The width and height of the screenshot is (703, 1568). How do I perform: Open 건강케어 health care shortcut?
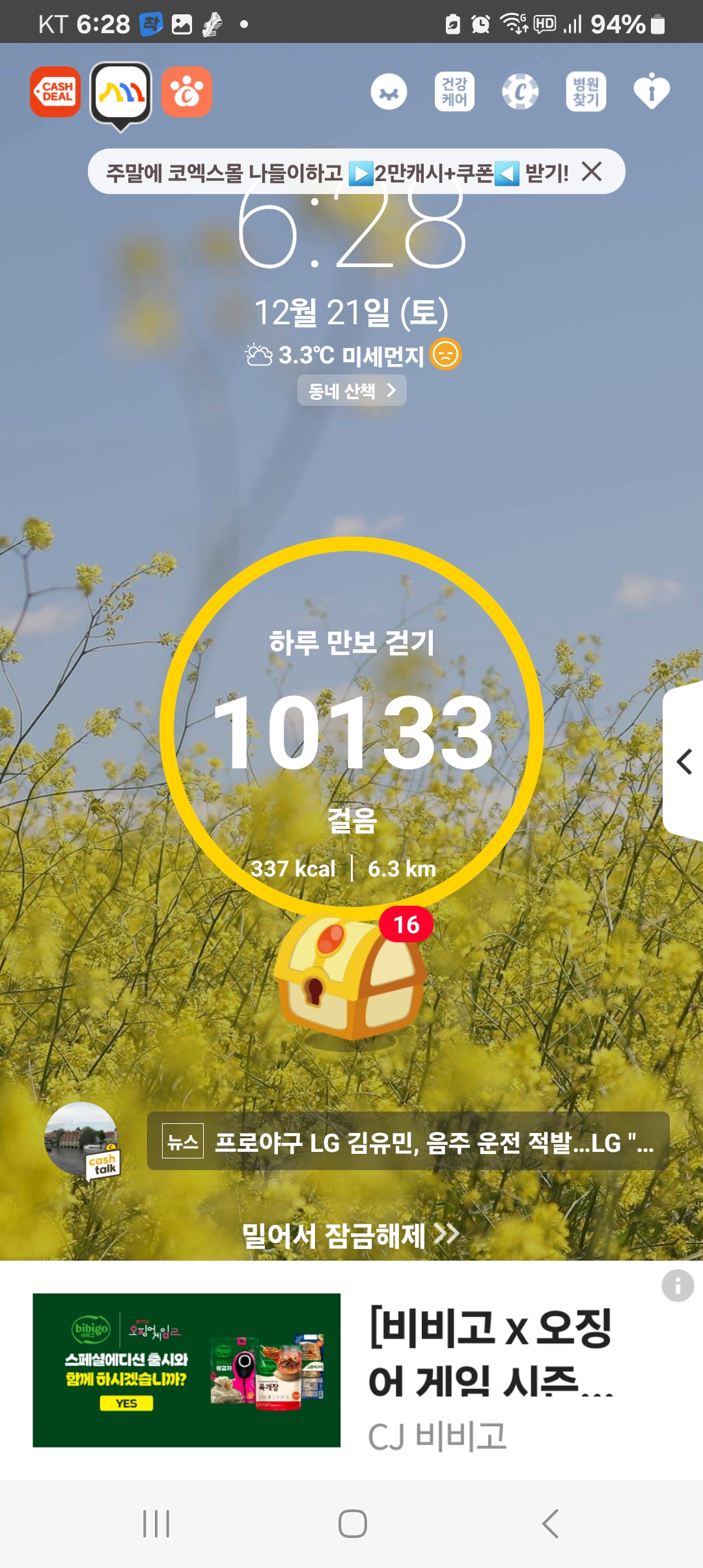pyautogui.click(x=454, y=91)
